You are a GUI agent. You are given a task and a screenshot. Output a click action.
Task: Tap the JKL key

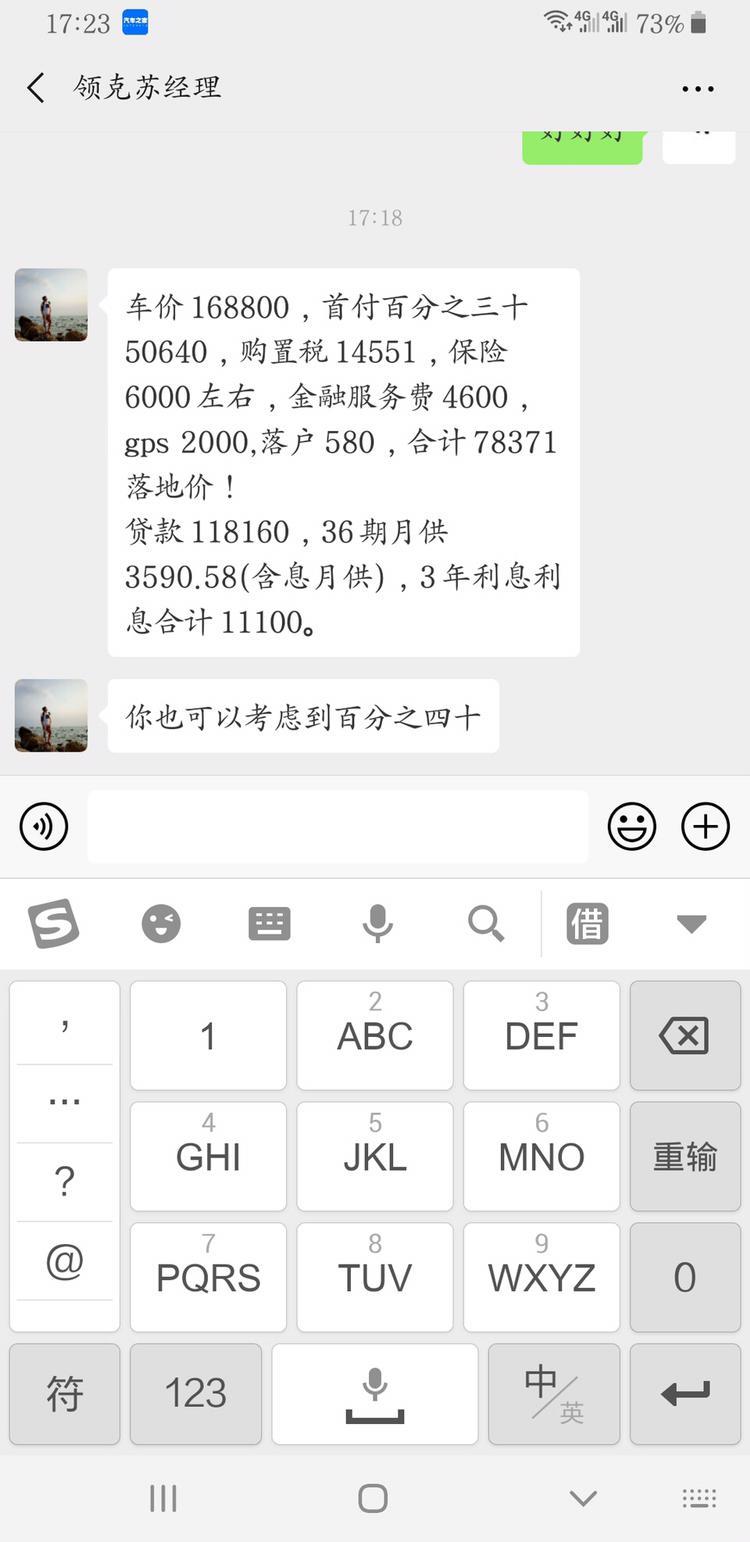coord(375,1157)
